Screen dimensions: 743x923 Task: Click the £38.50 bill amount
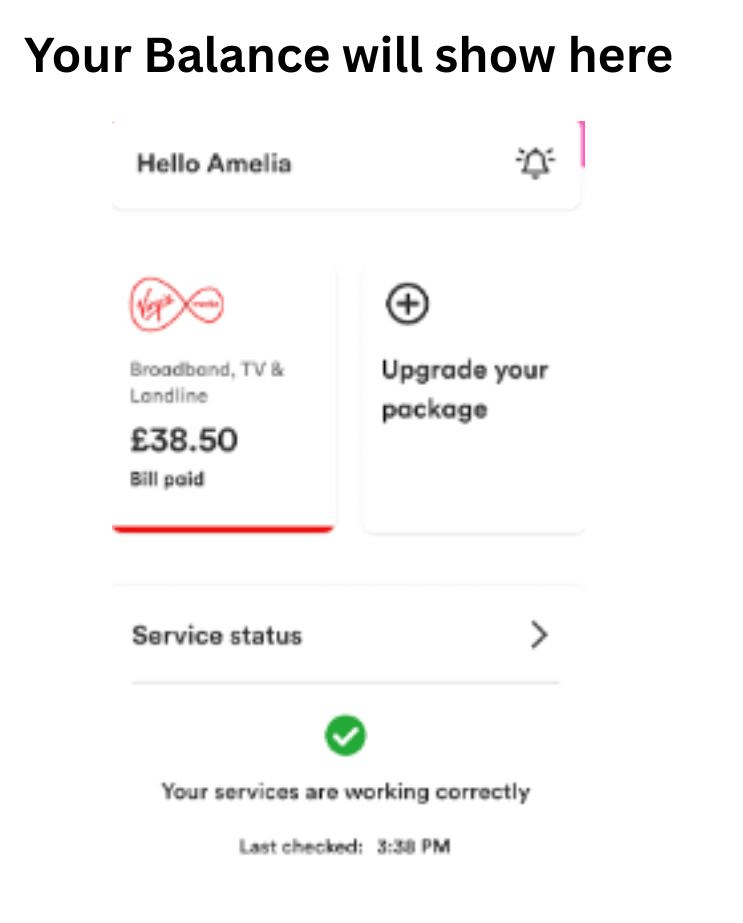(x=184, y=440)
